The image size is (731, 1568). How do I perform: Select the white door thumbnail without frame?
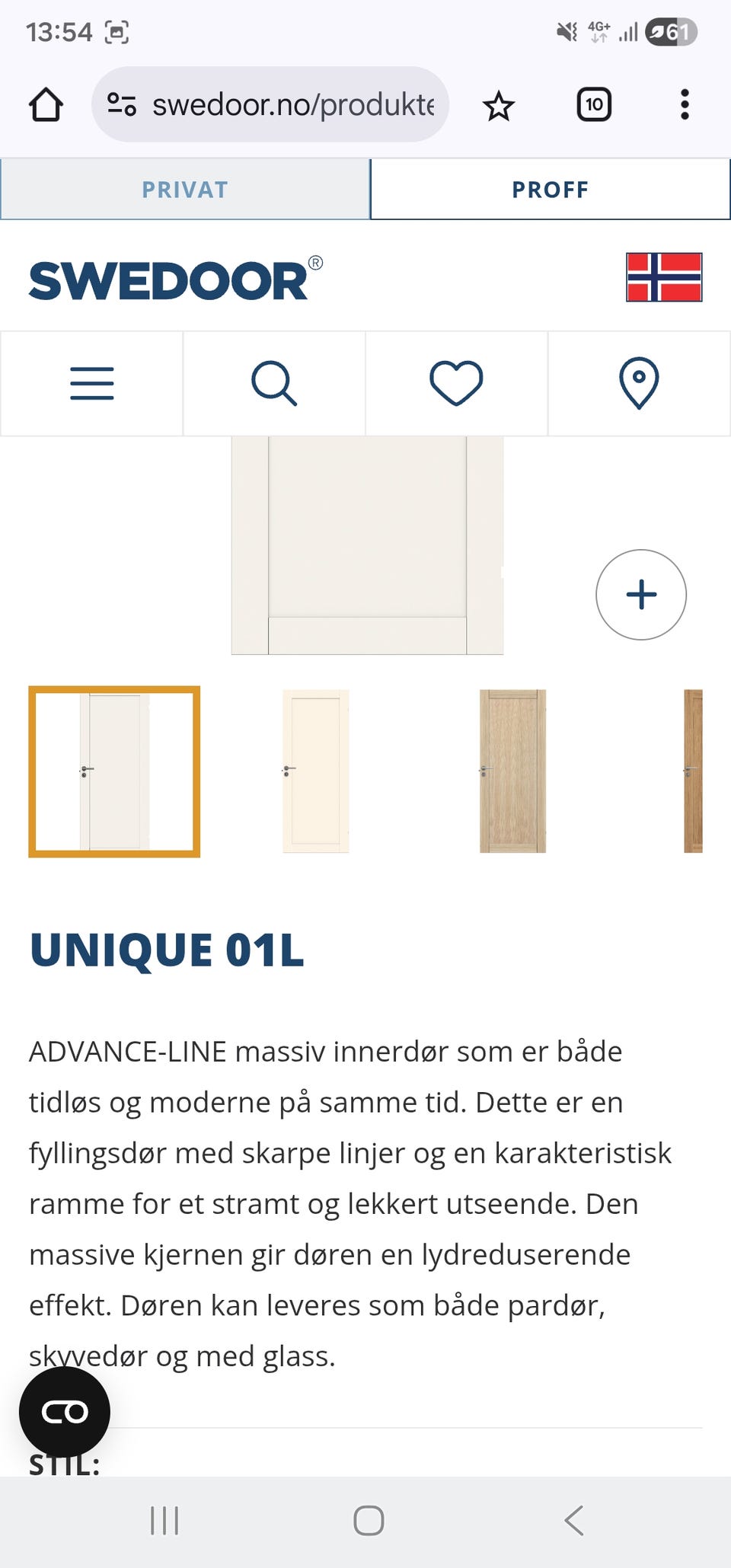[314, 772]
